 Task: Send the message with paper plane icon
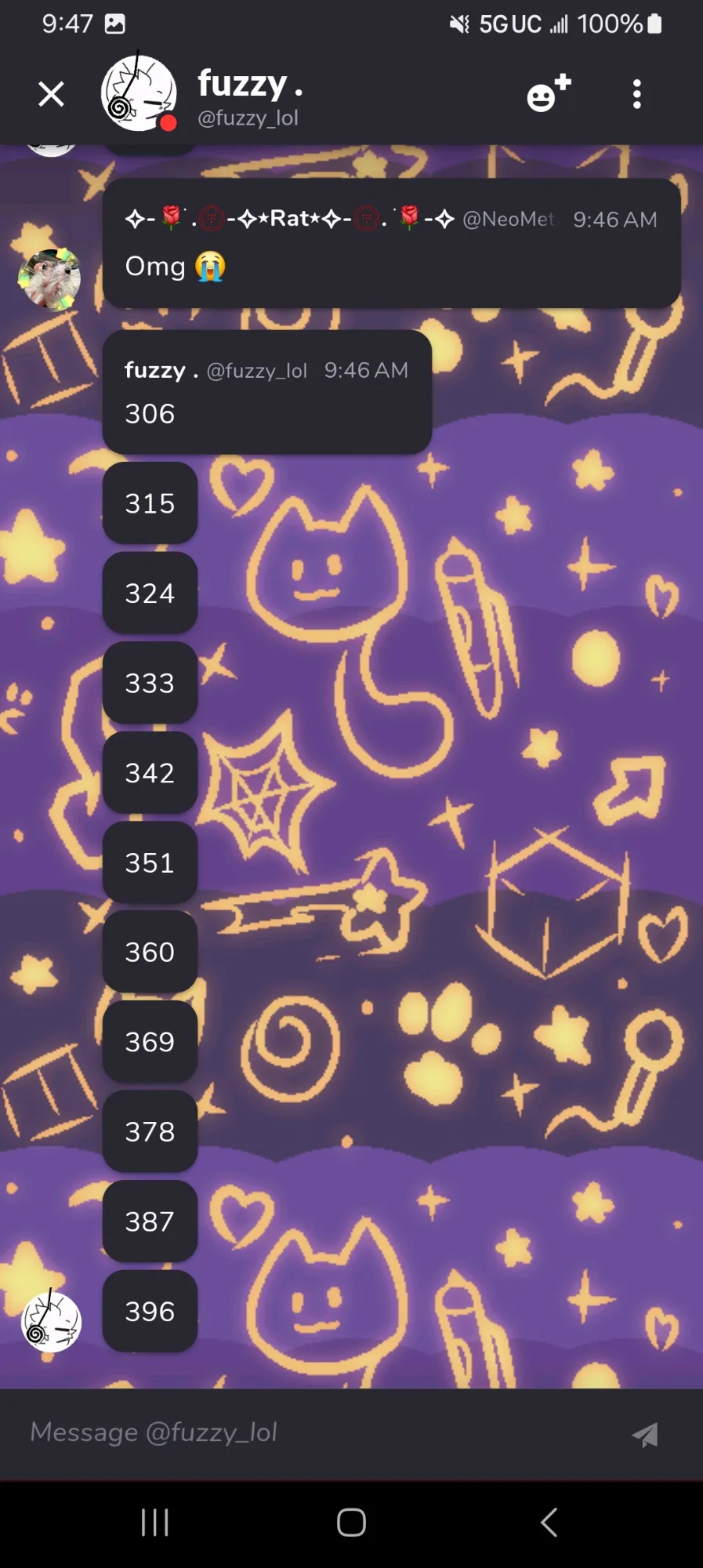[x=644, y=1434]
